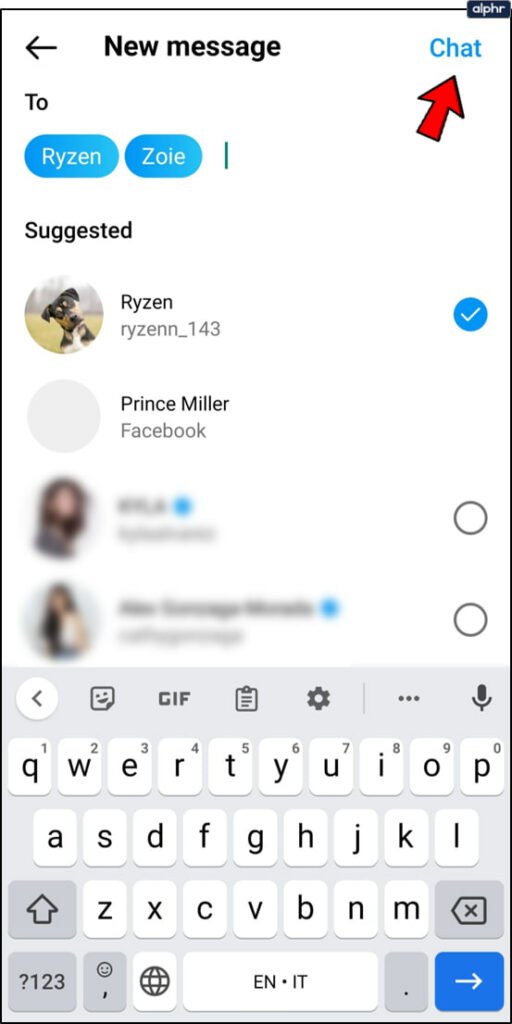Open the Prince Miller Facebook row
512x1024 pixels.
256,417
